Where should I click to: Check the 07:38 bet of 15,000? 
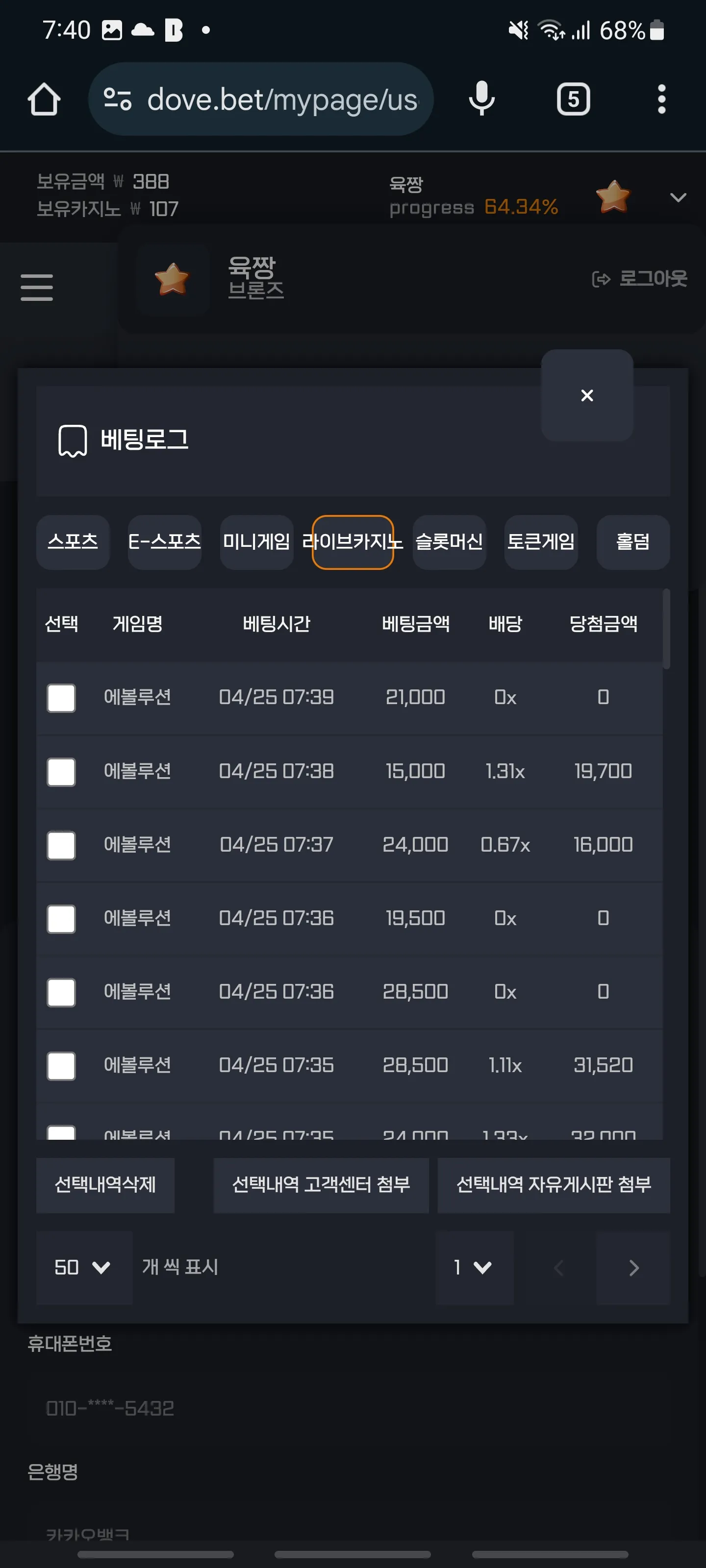click(x=61, y=771)
